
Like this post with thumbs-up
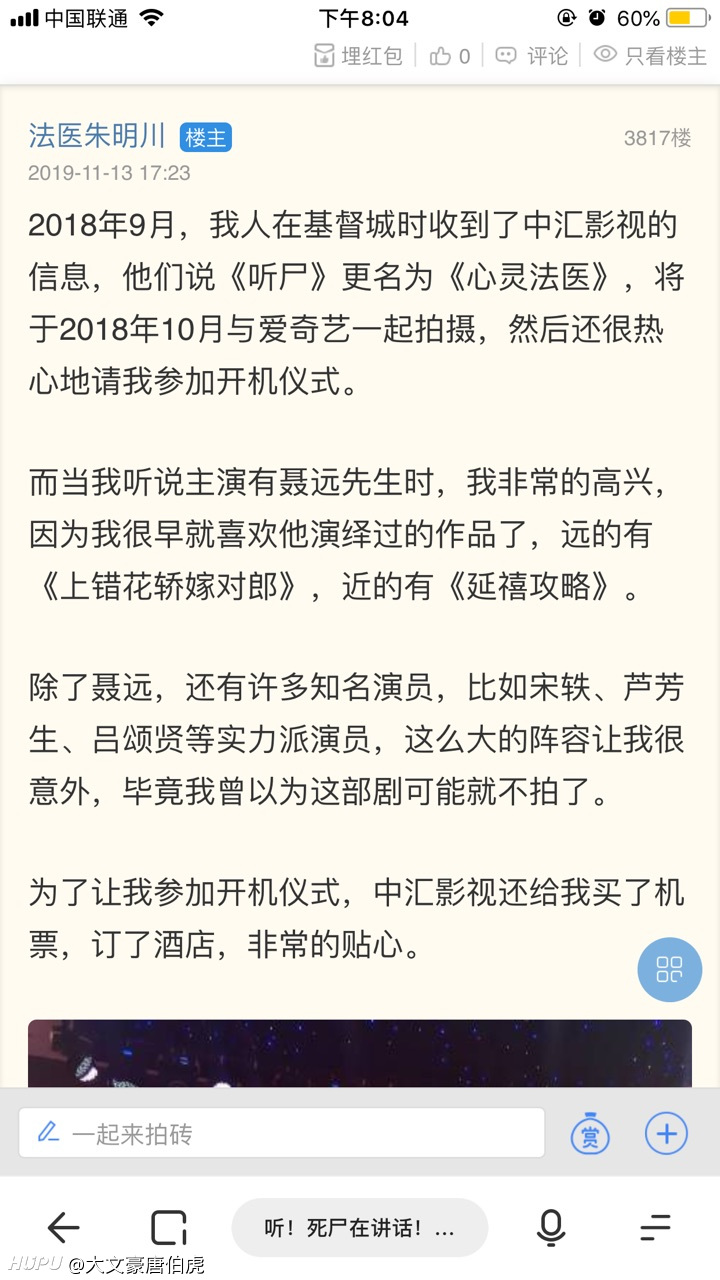tap(450, 55)
